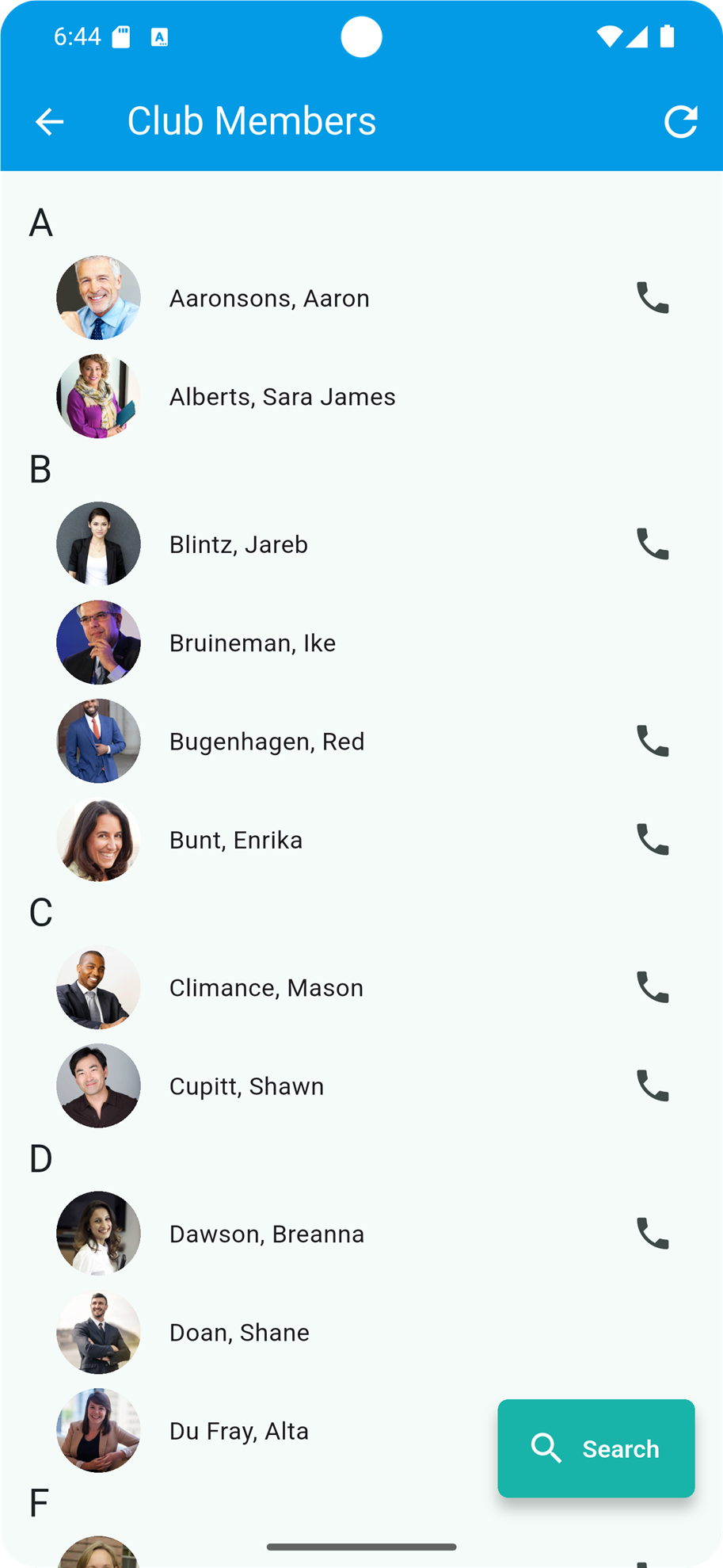Open the Search button
723x1568 pixels.
coord(596,1448)
